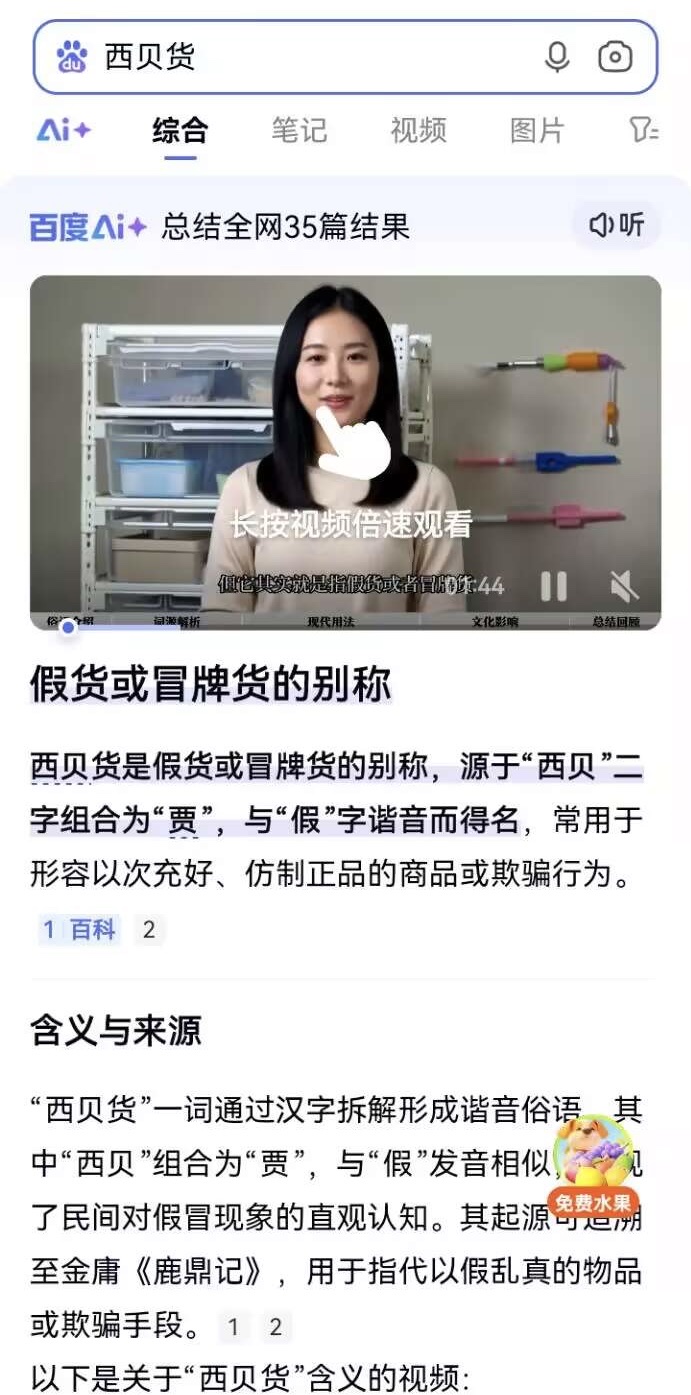Image resolution: width=691 pixels, height=1395 pixels.
Task: Jump to the 文化影响 video chapter
Action: point(495,622)
